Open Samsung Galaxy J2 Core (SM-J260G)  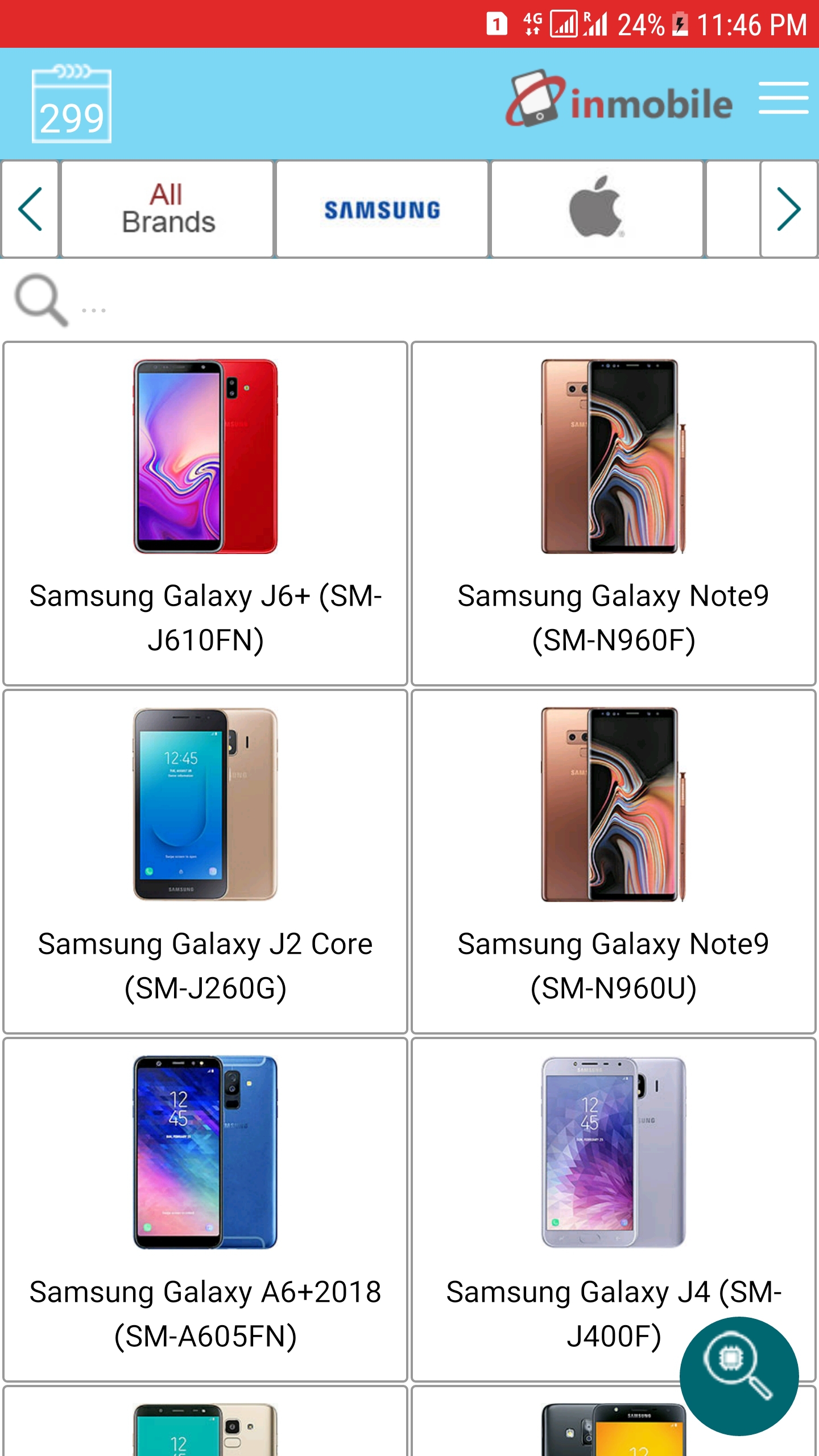pos(205,861)
